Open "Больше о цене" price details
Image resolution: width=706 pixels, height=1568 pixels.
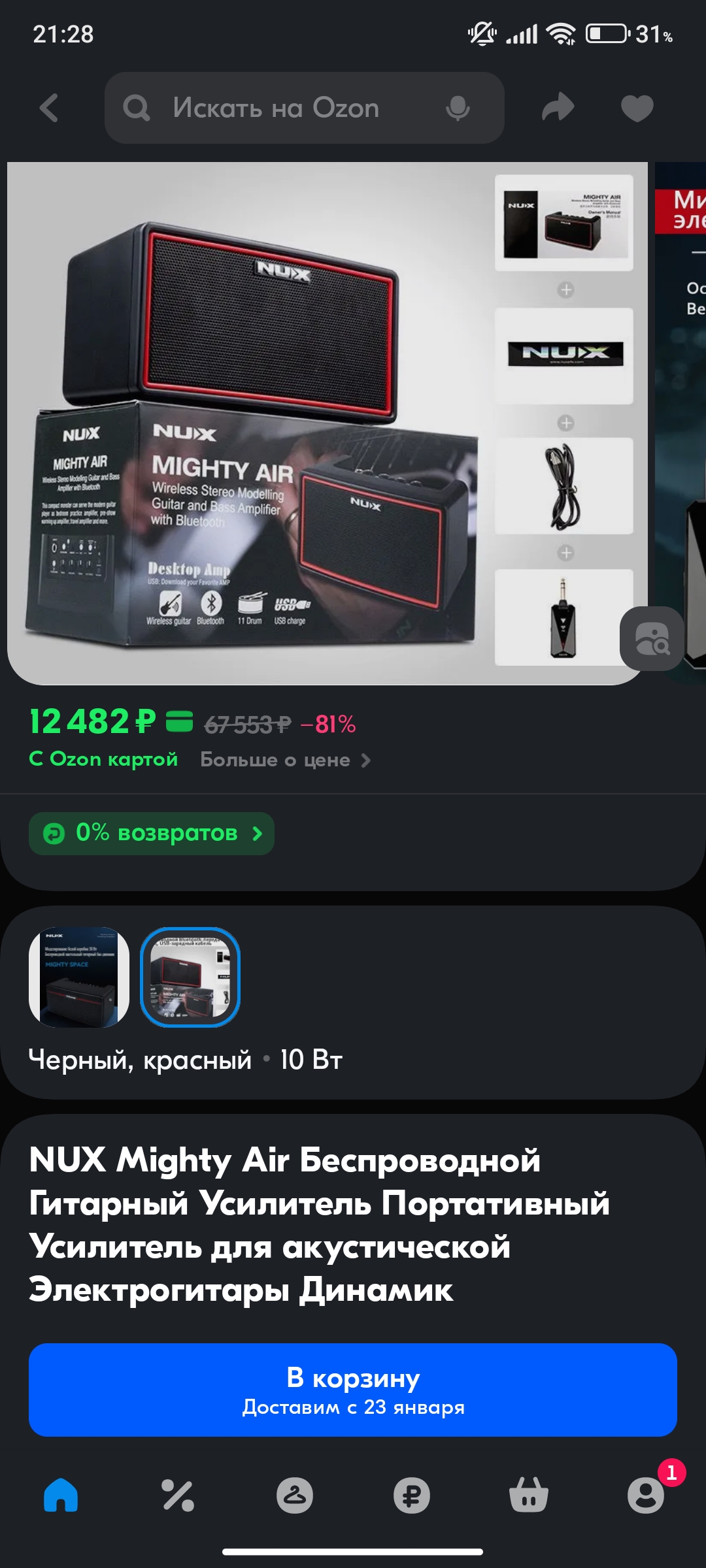tap(285, 760)
